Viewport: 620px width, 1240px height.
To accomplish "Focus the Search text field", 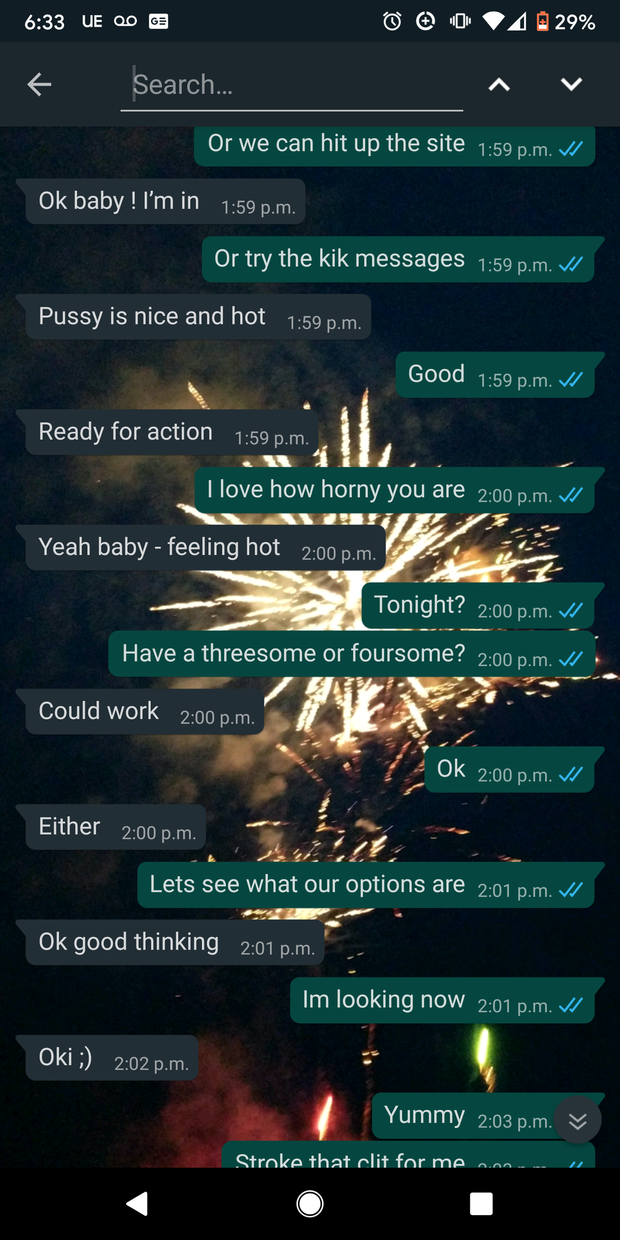I will [x=295, y=85].
